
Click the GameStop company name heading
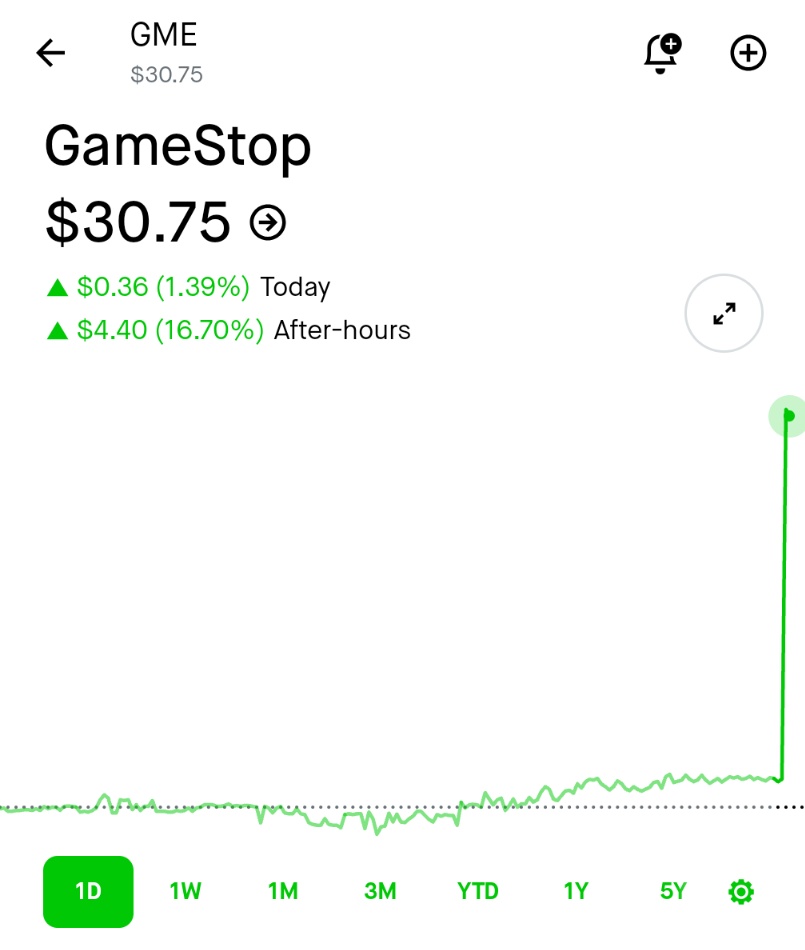(179, 146)
